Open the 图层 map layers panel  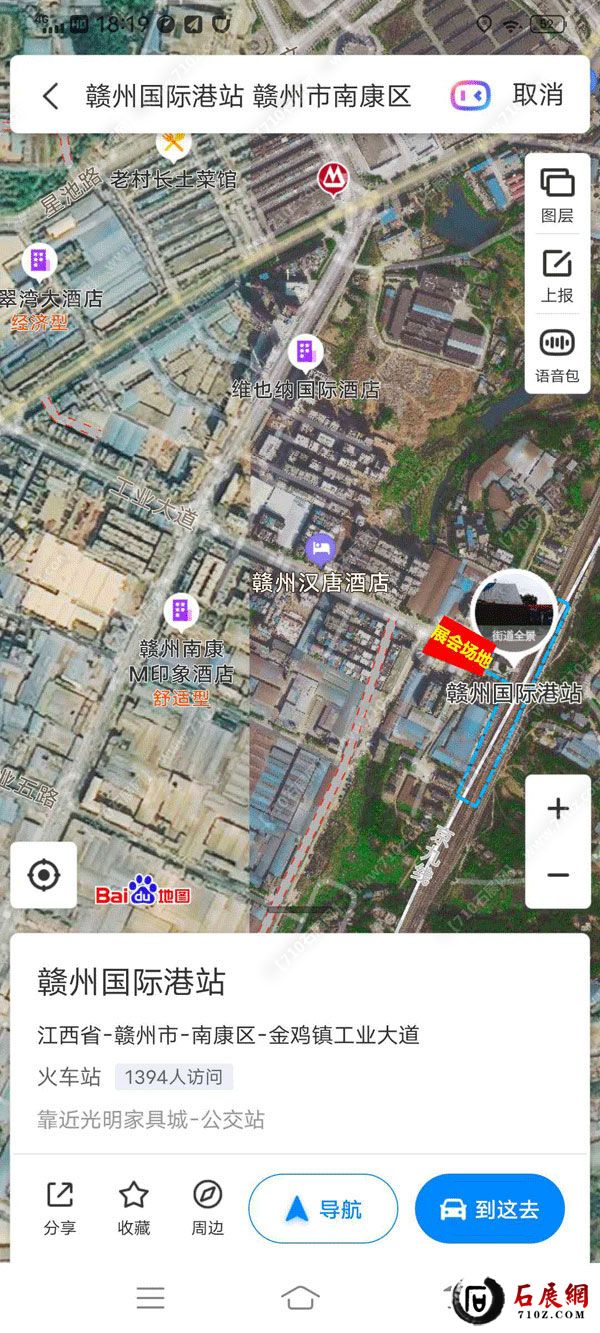pos(557,195)
